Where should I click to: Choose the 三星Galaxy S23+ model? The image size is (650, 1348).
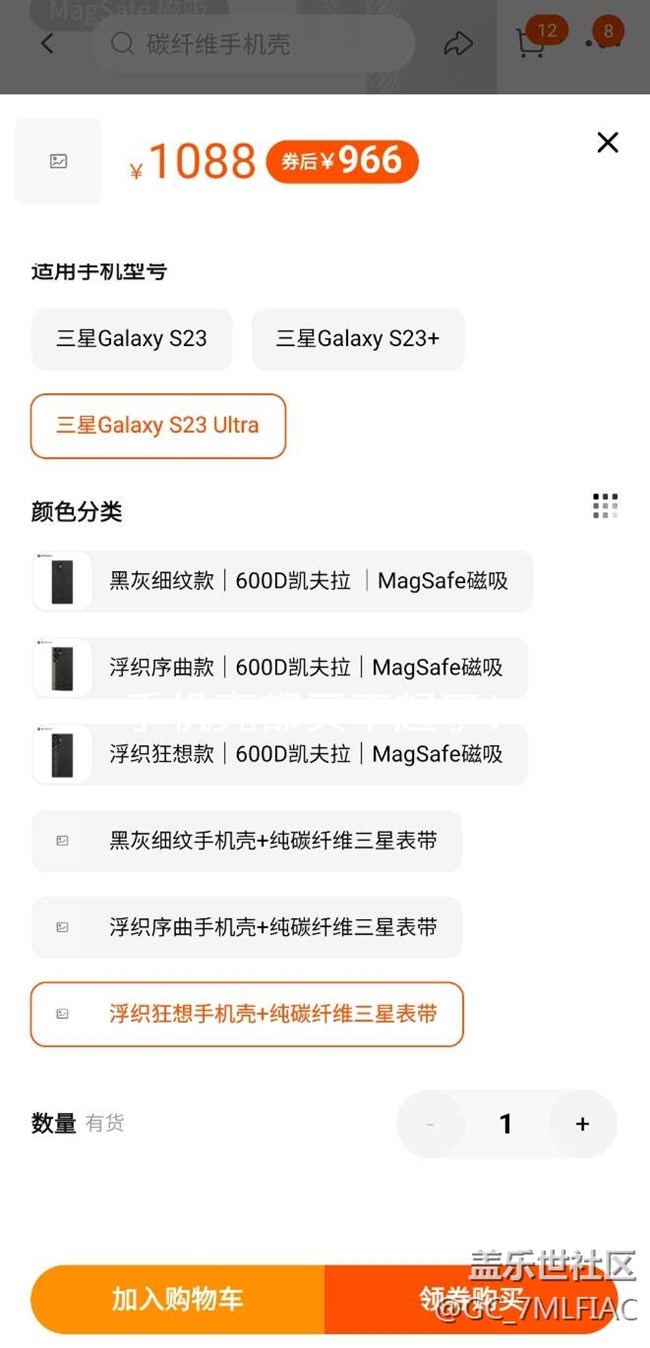pos(357,339)
